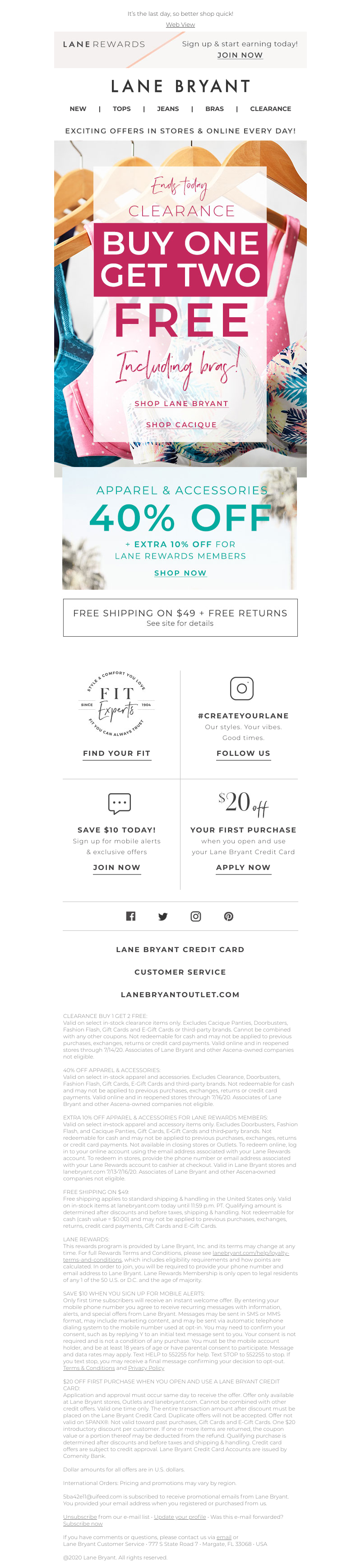
Task: Browse the Bras category
Action: [214, 109]
